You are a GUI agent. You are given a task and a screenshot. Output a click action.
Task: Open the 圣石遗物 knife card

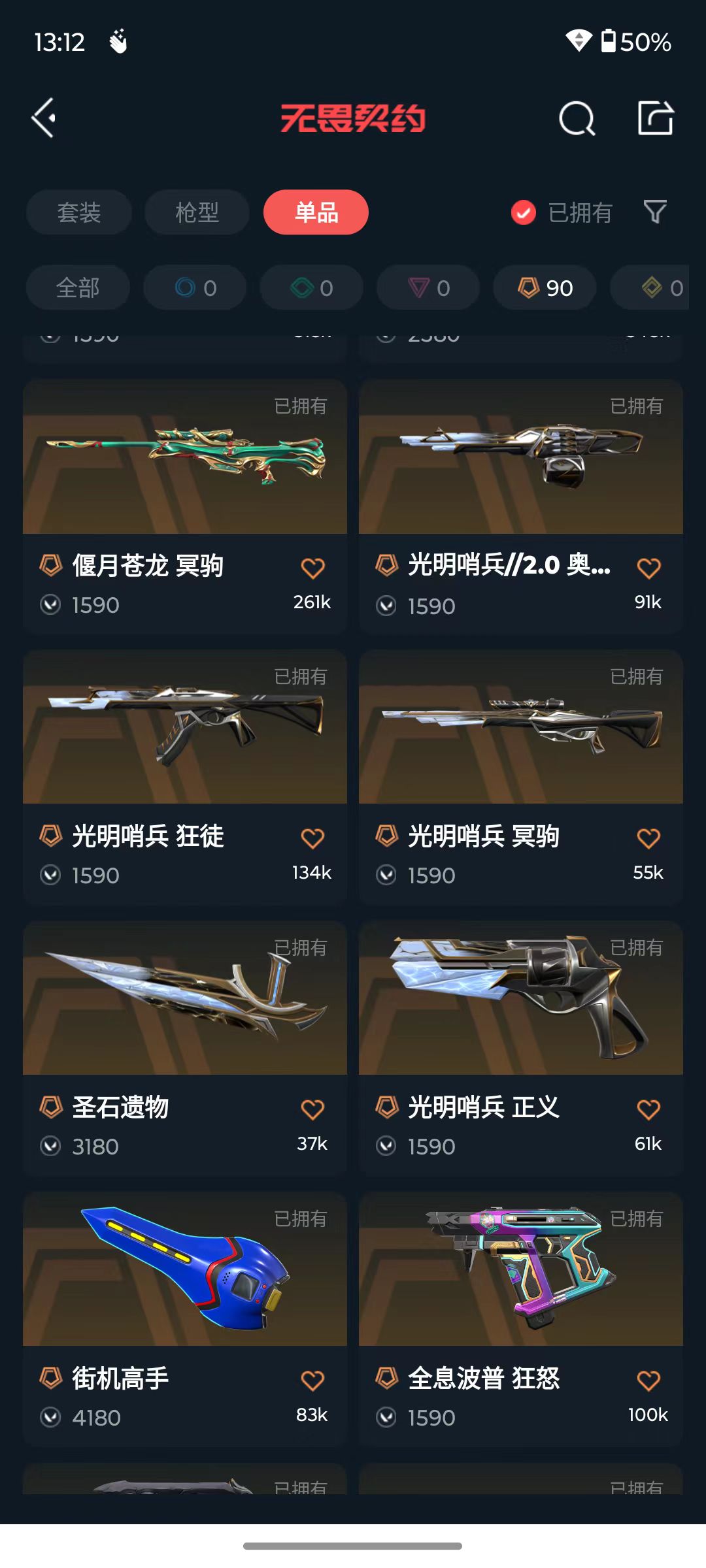[185, 1047]
